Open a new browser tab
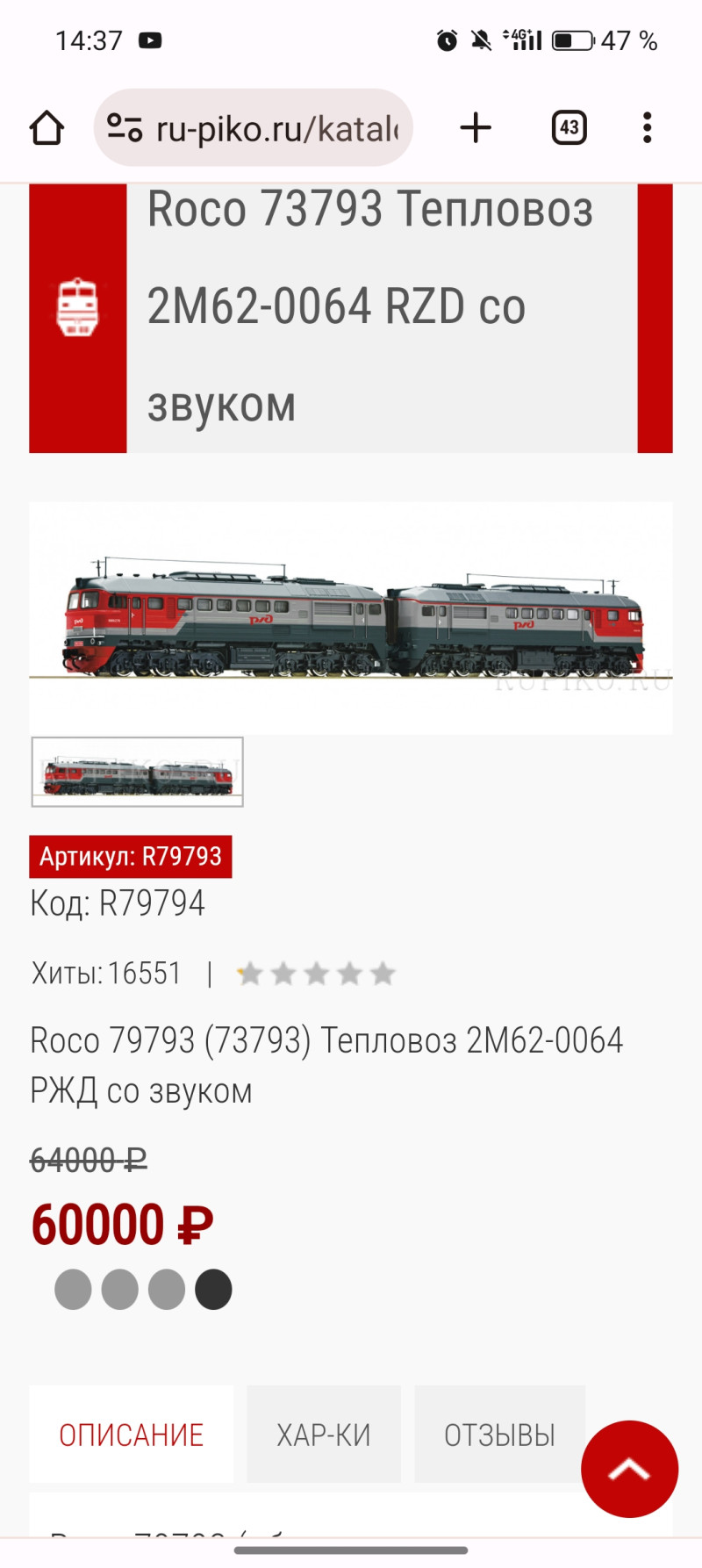The width and height of the screenshot is (702, 1568). [476, 128]
